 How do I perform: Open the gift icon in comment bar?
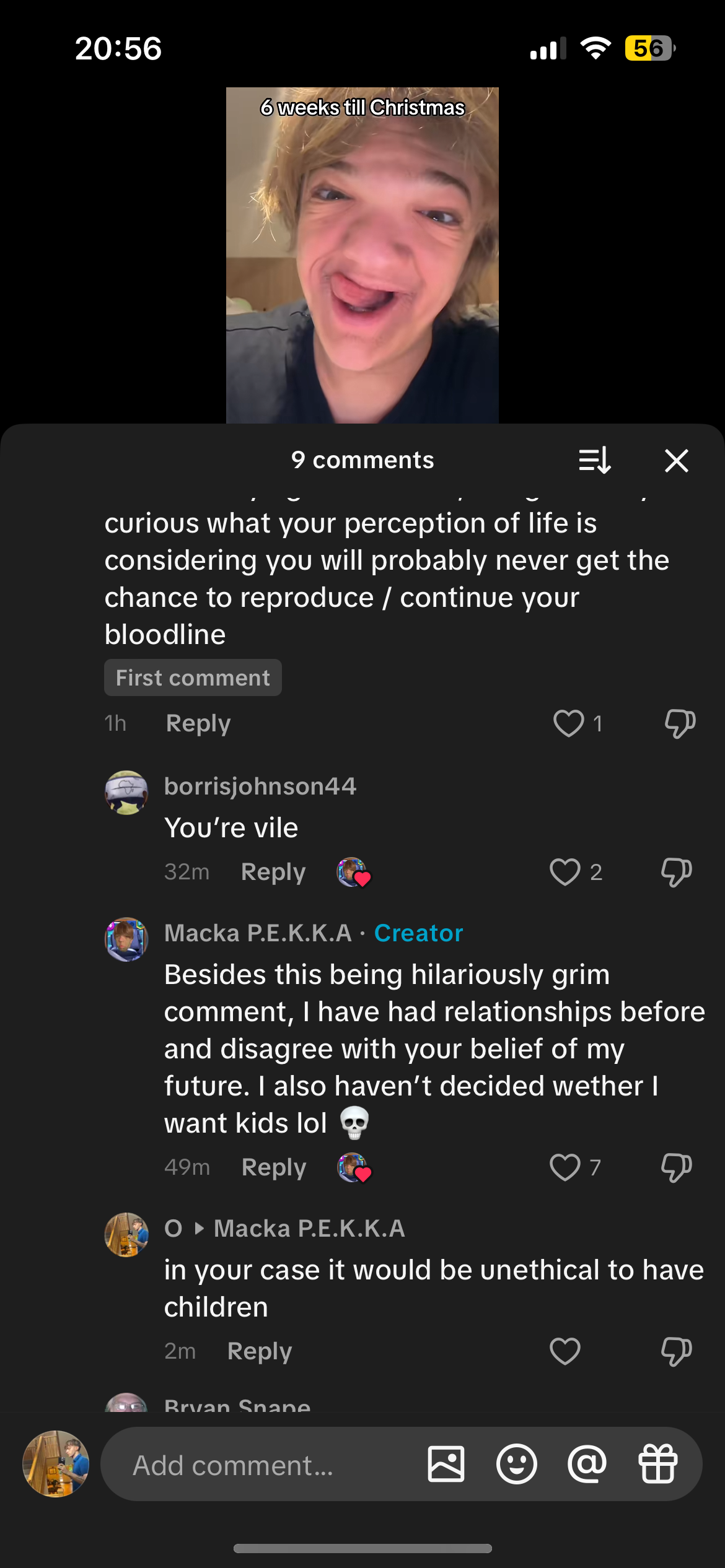click(657, 1465)
